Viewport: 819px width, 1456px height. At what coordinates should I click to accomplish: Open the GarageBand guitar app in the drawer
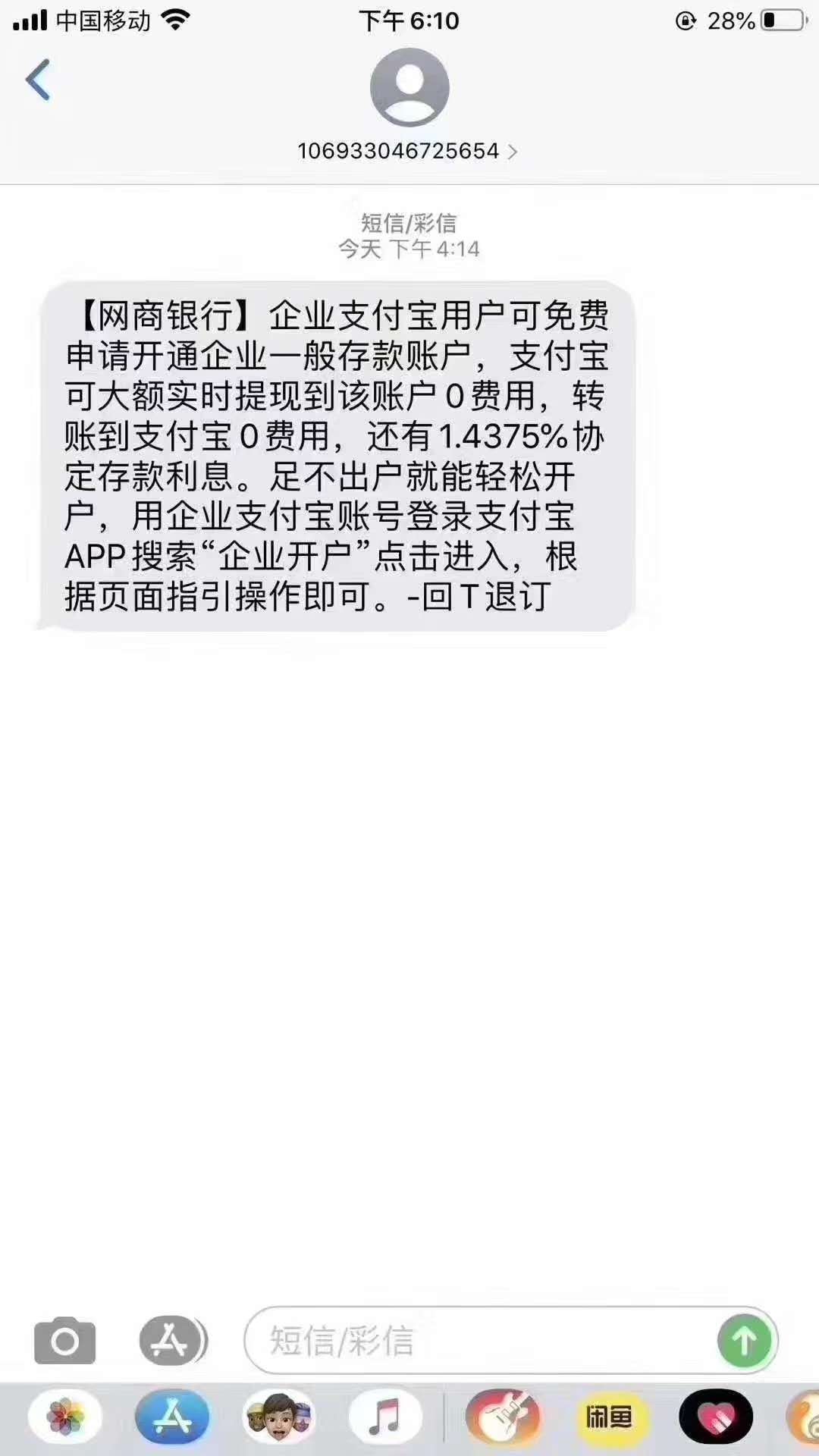[502, 1417]
